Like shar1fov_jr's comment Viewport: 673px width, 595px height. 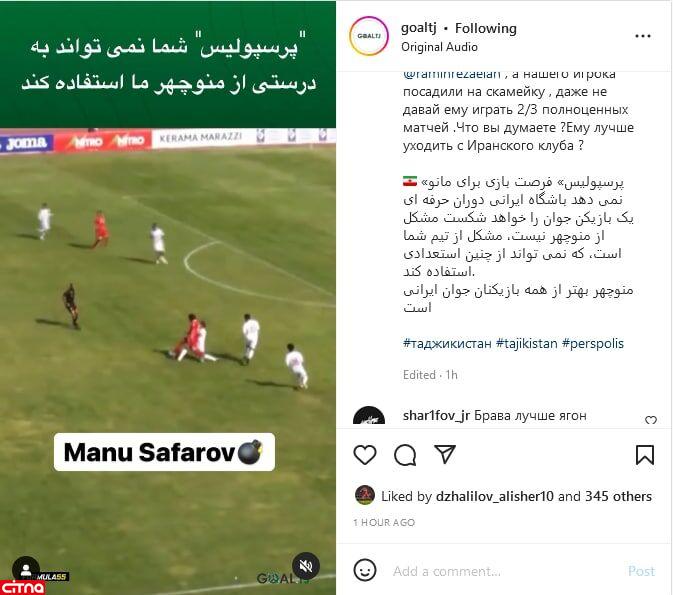point(651,421)
